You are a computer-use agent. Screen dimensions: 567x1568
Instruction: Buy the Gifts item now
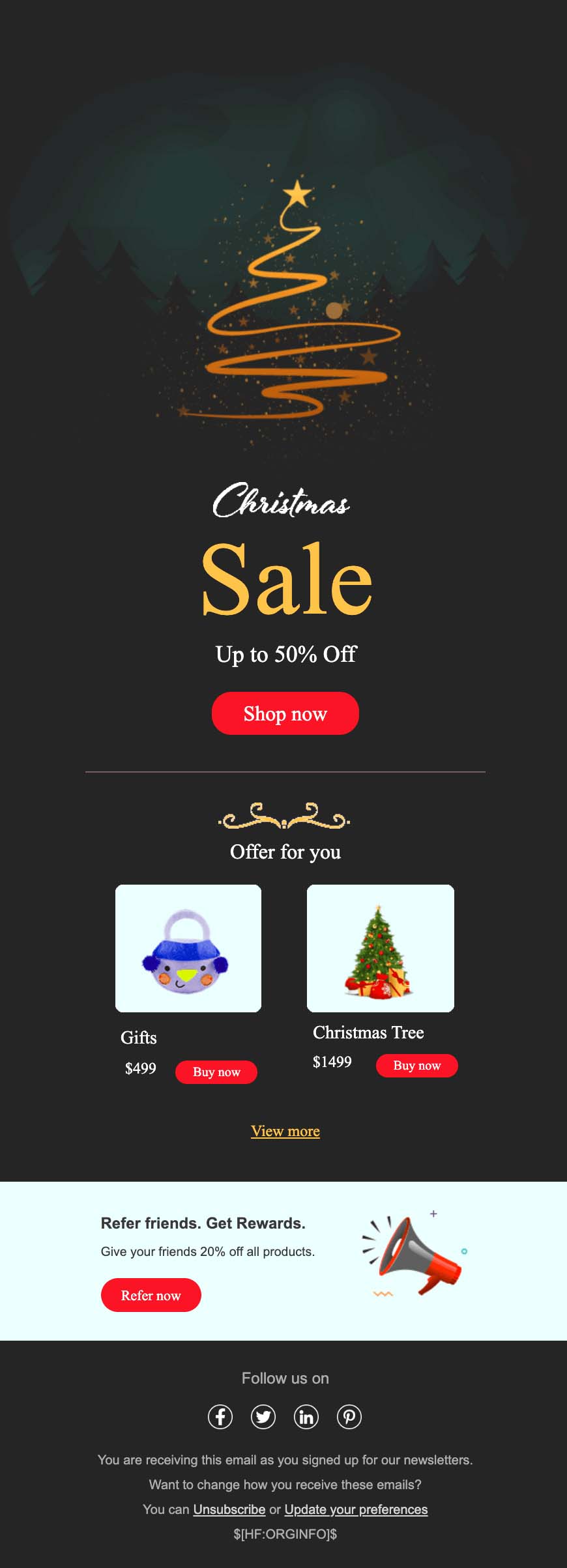(216, 1072)
